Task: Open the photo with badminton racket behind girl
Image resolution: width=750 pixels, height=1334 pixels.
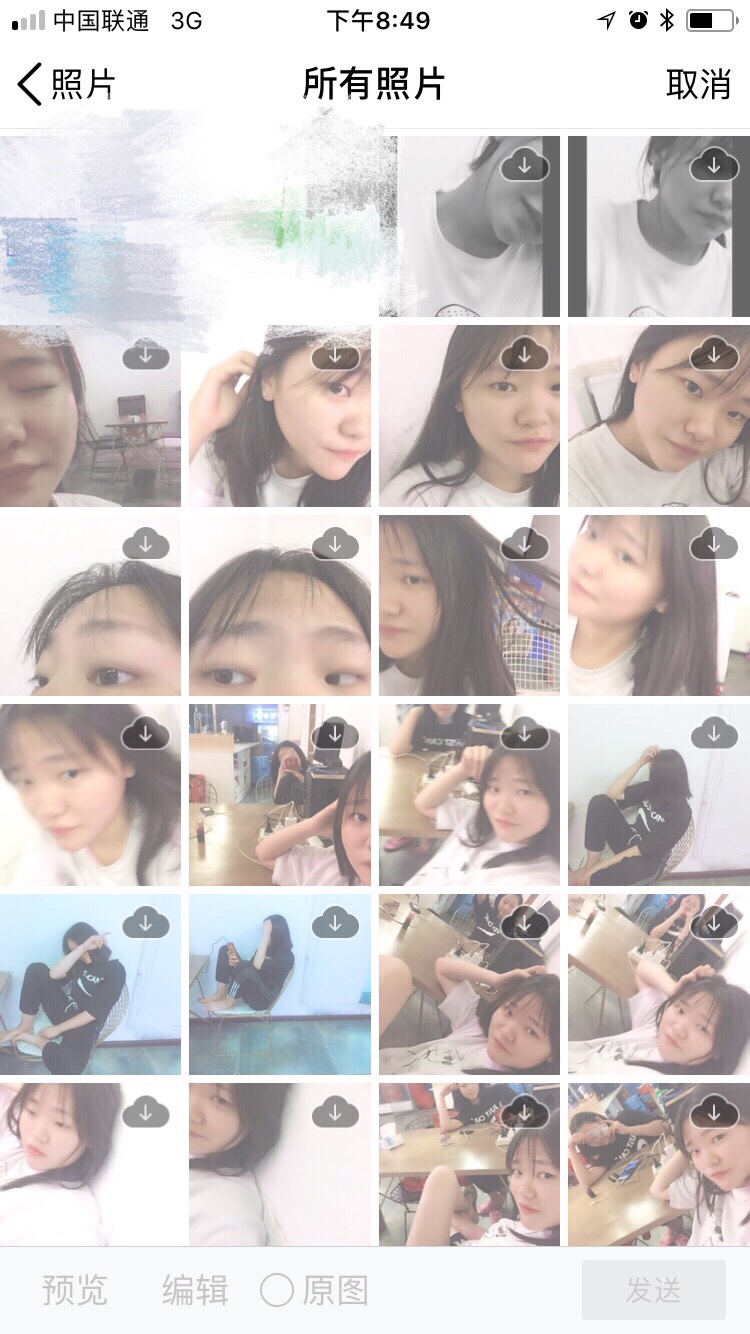Action: (469, 605)
